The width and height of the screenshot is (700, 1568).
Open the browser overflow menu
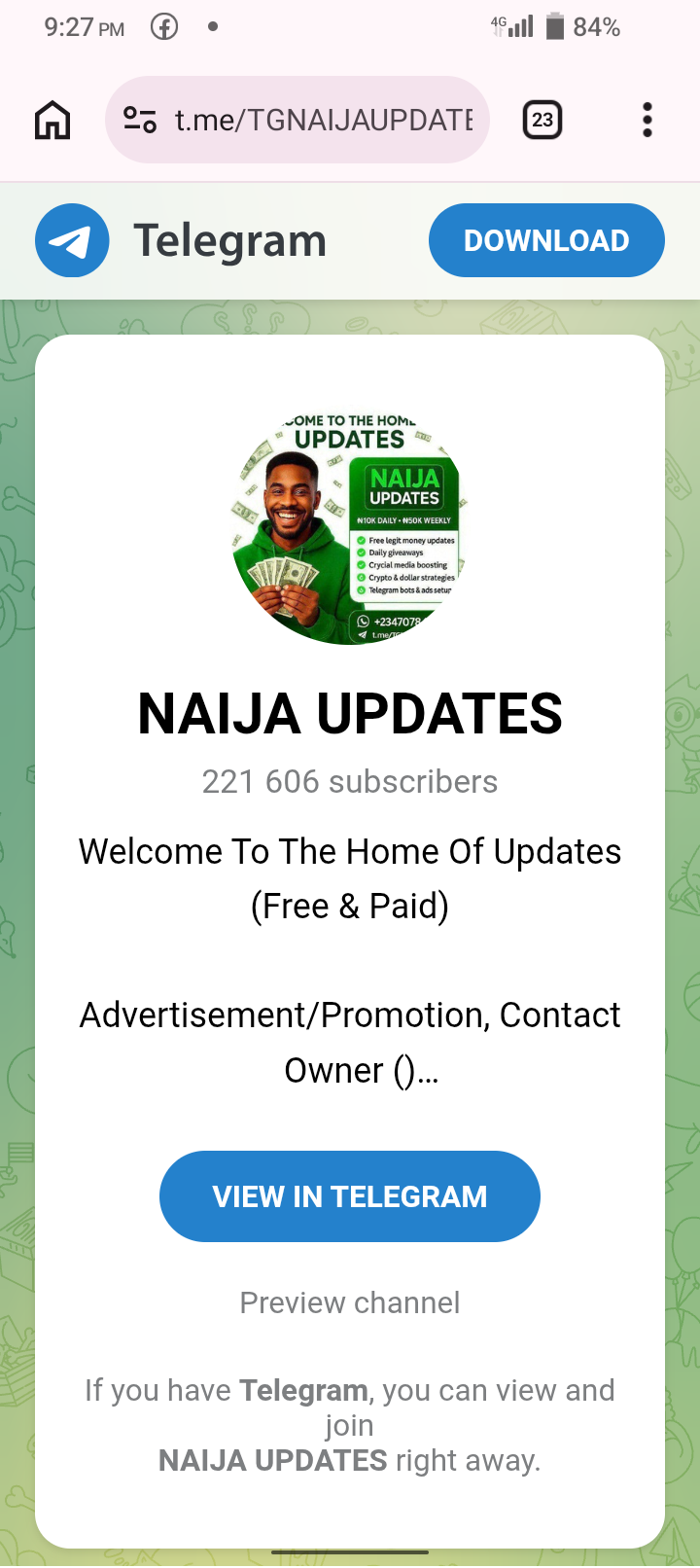point(647,121)
